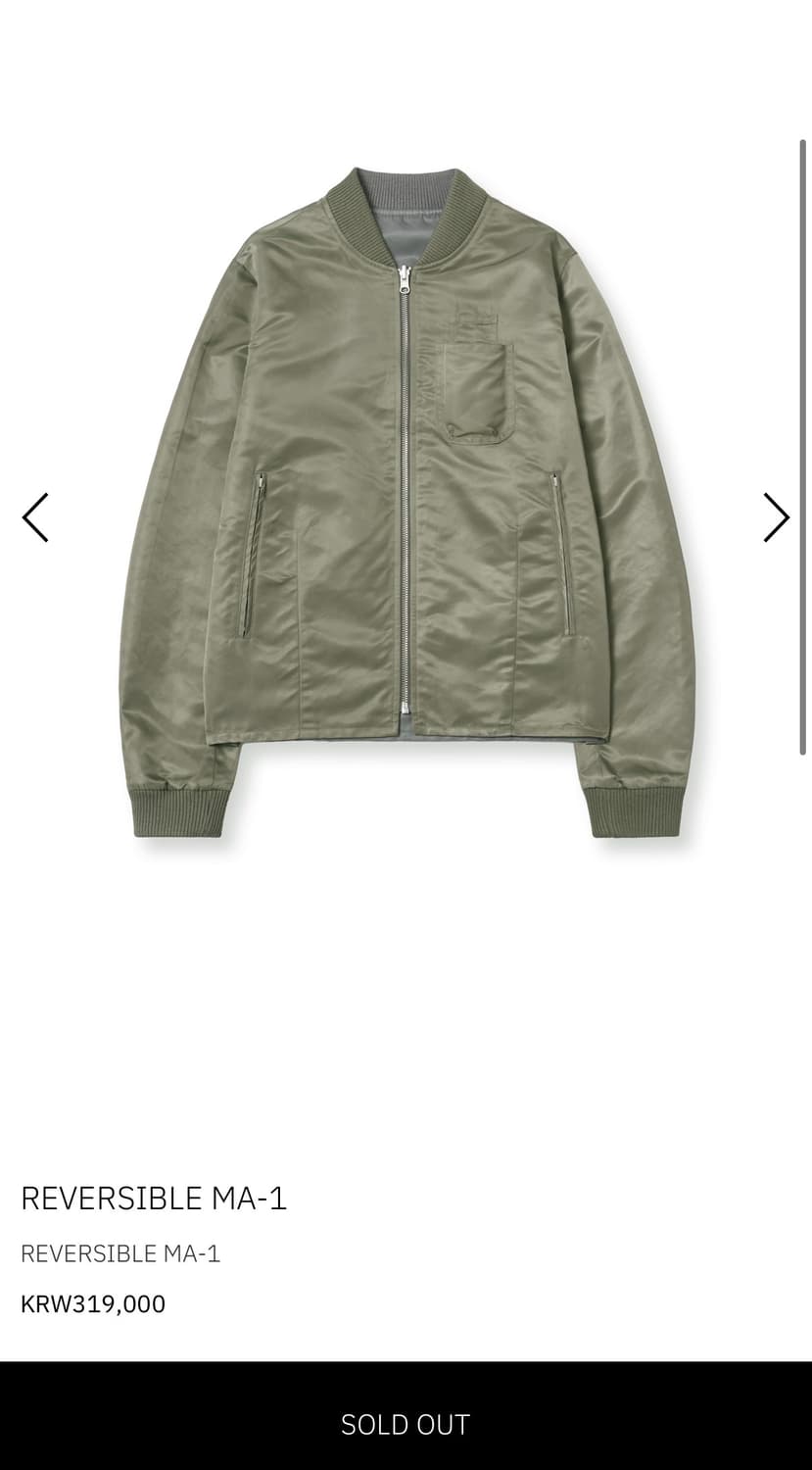Cycle gallery photos with the right-side arrow control
The width and height of the screenshot is (812, 1470).
point(776,516)
